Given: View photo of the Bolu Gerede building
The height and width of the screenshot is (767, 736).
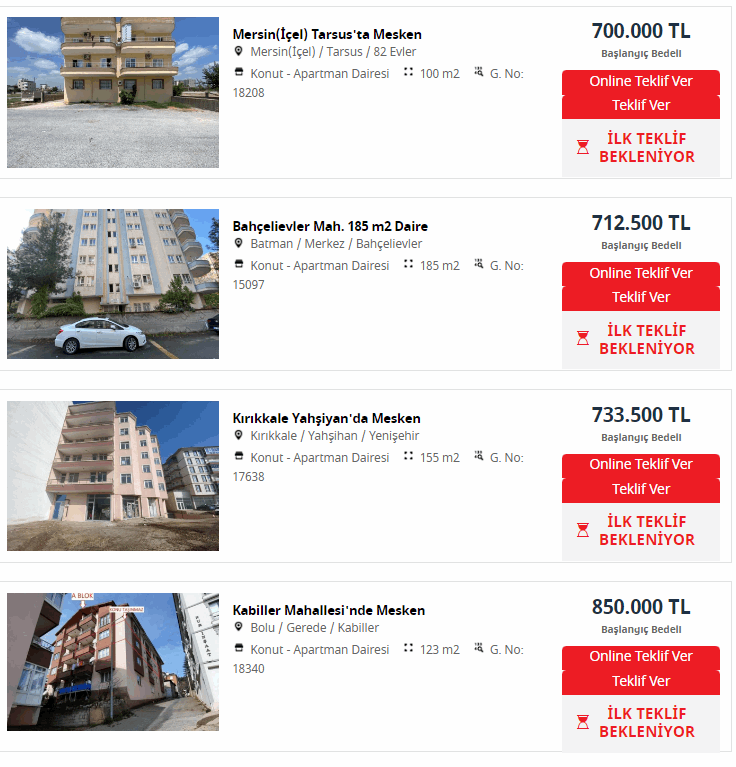Looking at the screenshot, I should click(113, 662).
